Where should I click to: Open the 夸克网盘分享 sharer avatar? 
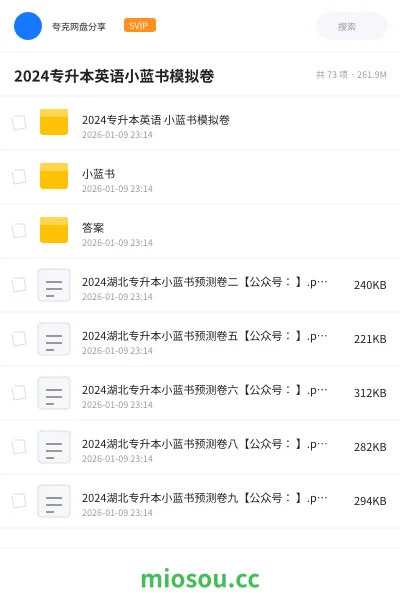28,26
